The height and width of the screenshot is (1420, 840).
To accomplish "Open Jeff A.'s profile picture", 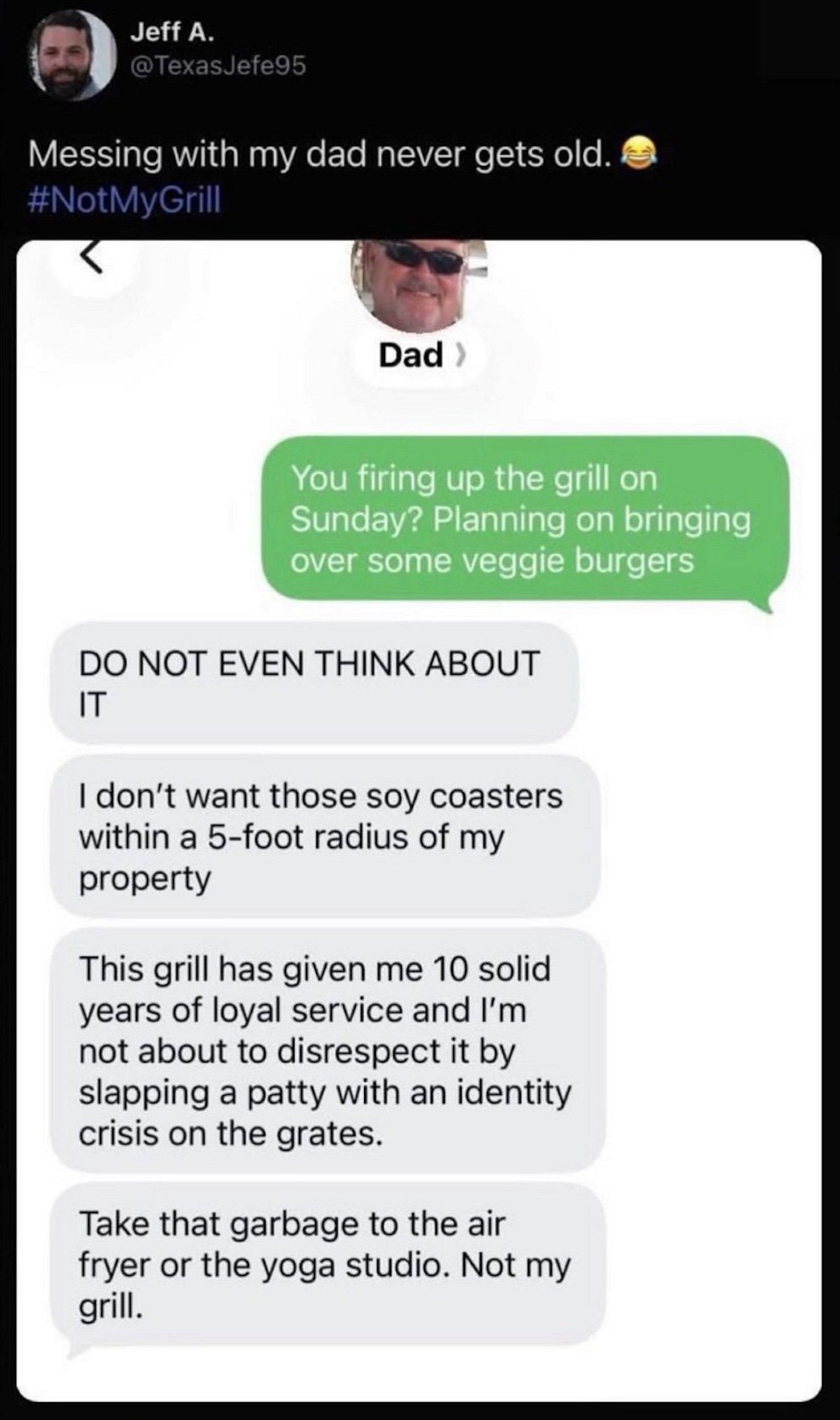I will 71,56.
